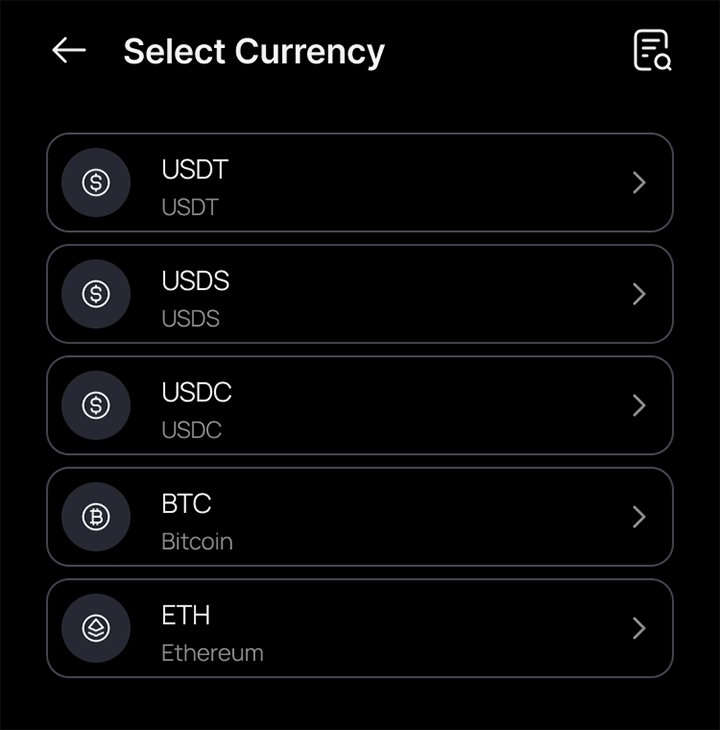Select BTC Bitcoin
The width and height of the screenshot is (720, 730).
[360, 517]
